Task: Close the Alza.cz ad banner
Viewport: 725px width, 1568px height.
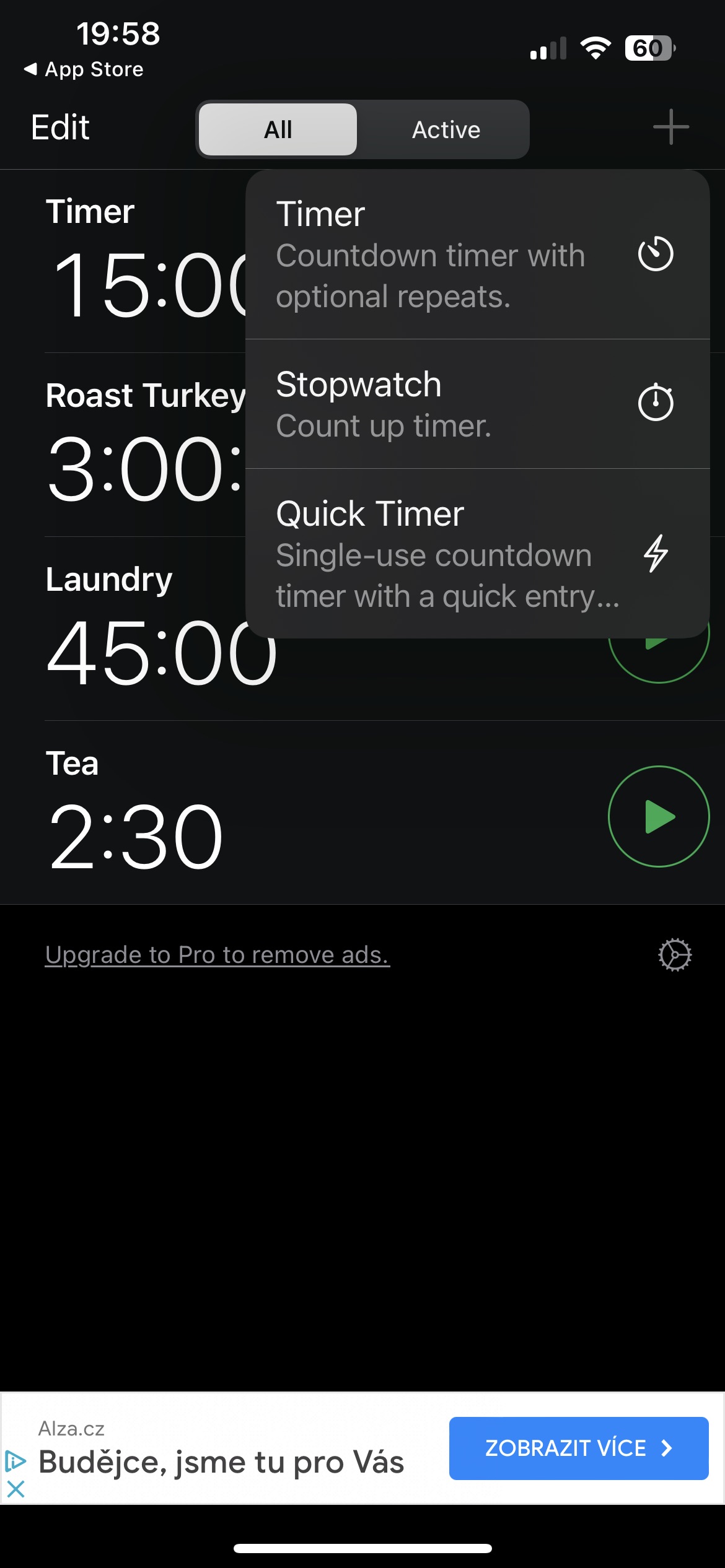Action: 15,1489
